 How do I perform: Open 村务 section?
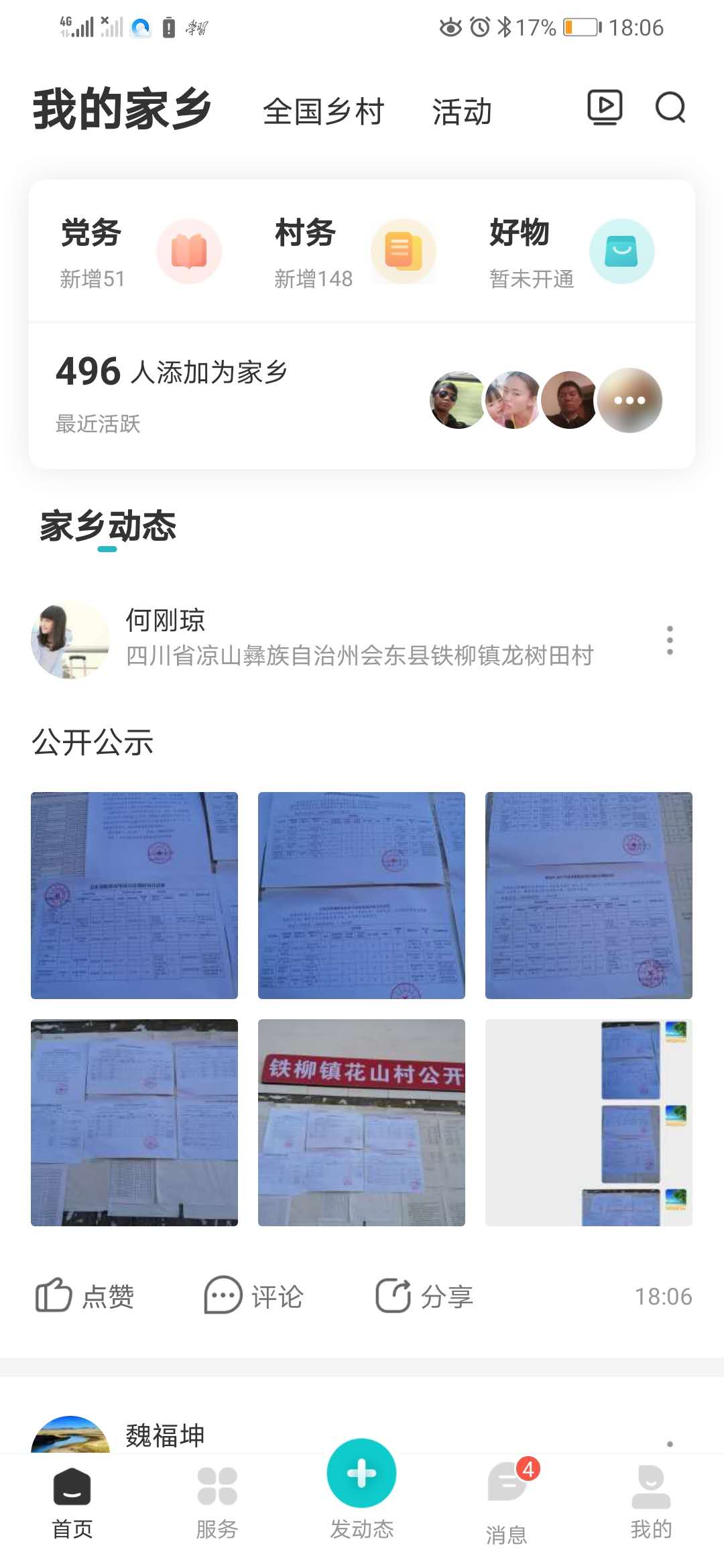click(x=353, y=253)
